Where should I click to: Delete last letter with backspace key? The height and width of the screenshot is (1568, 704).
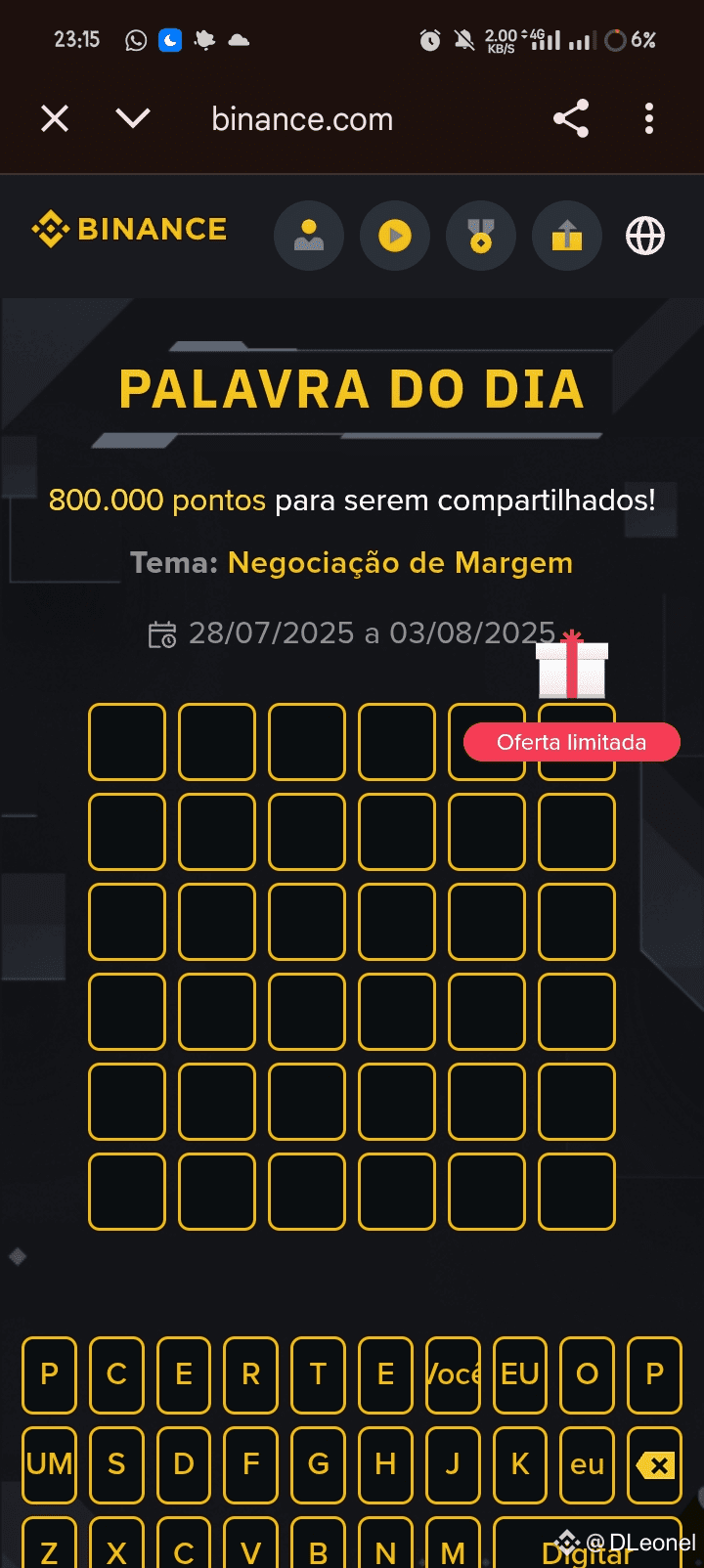[654, 1464]
